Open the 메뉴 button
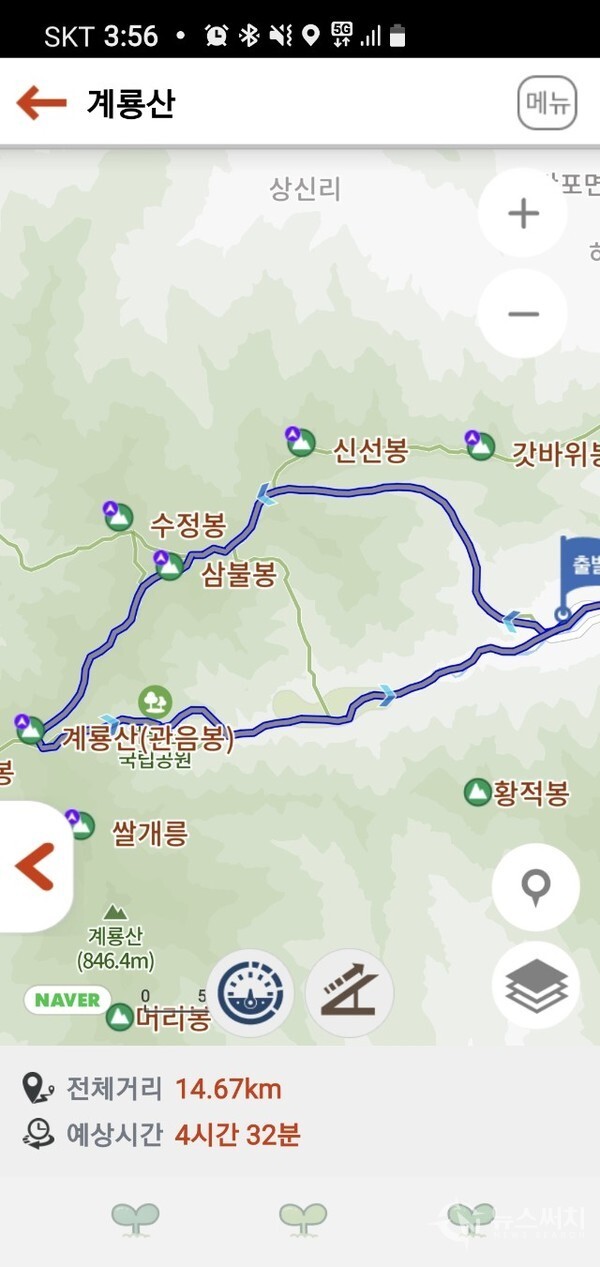 click(x=547, y=103)
